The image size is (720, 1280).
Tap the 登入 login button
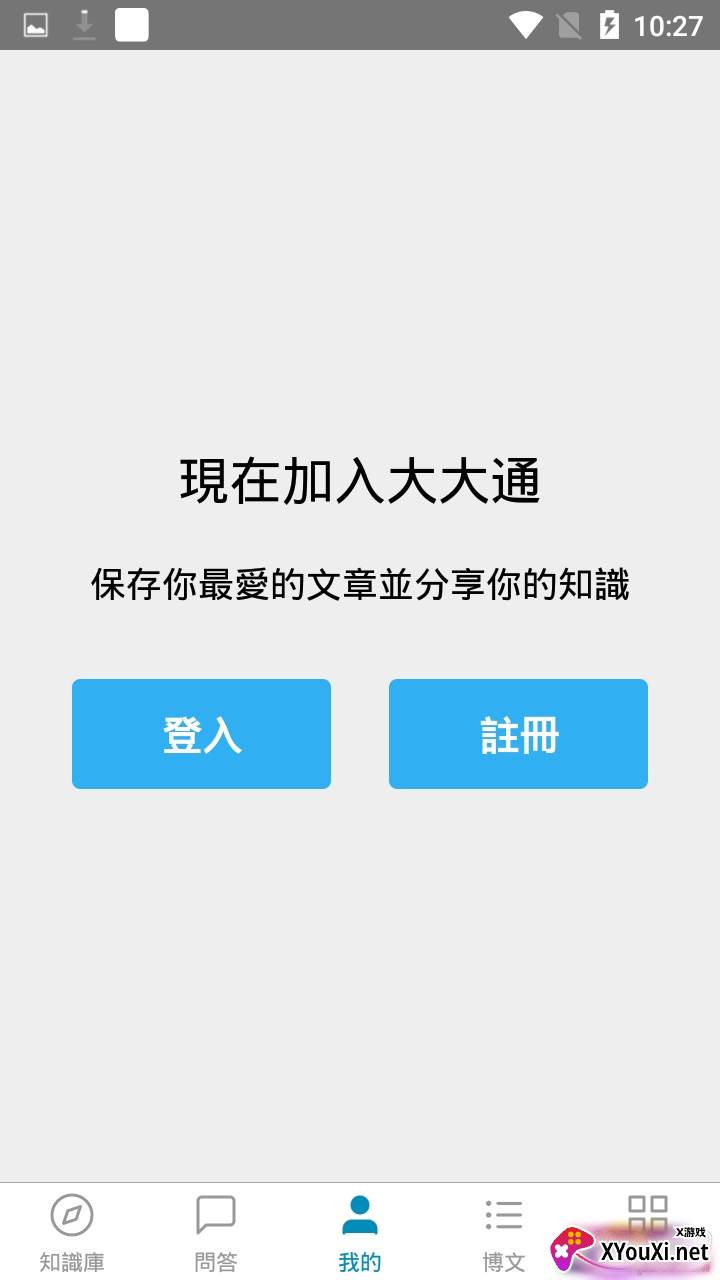coord(201,734)
